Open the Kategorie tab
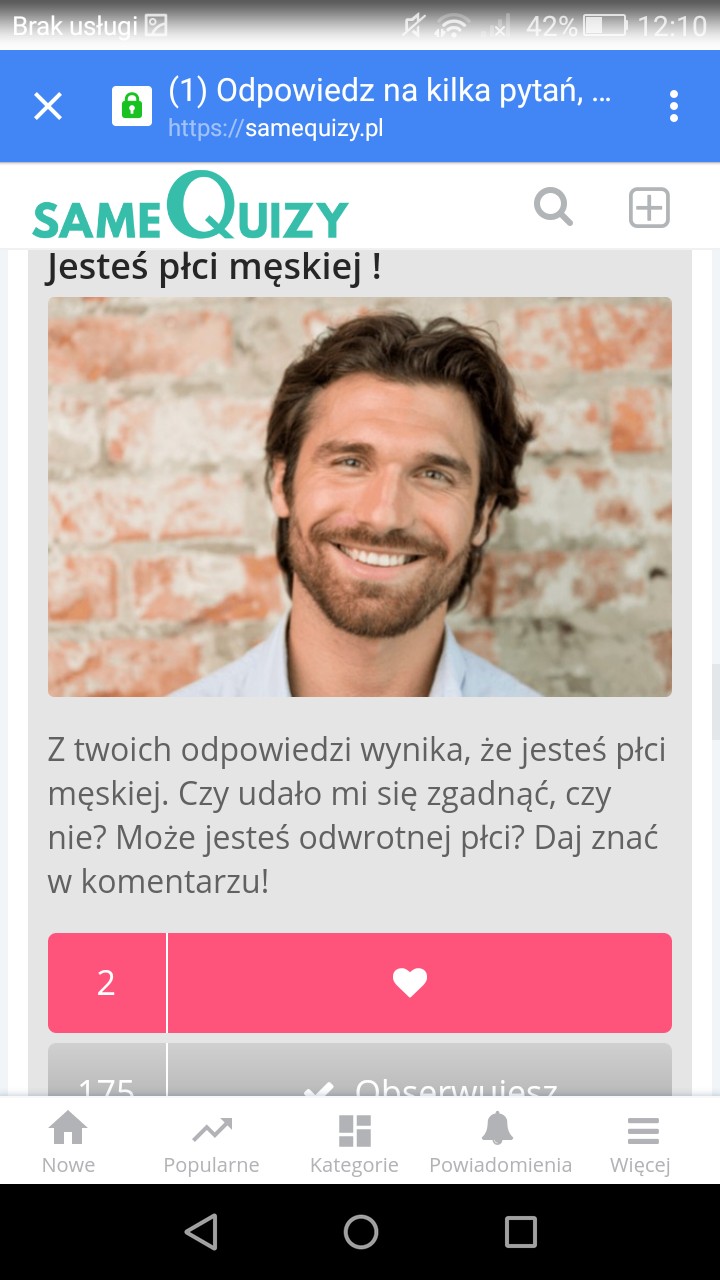Image resolution: width=720 pixels, height=1280 pixels. click(x=354, y=1143)
